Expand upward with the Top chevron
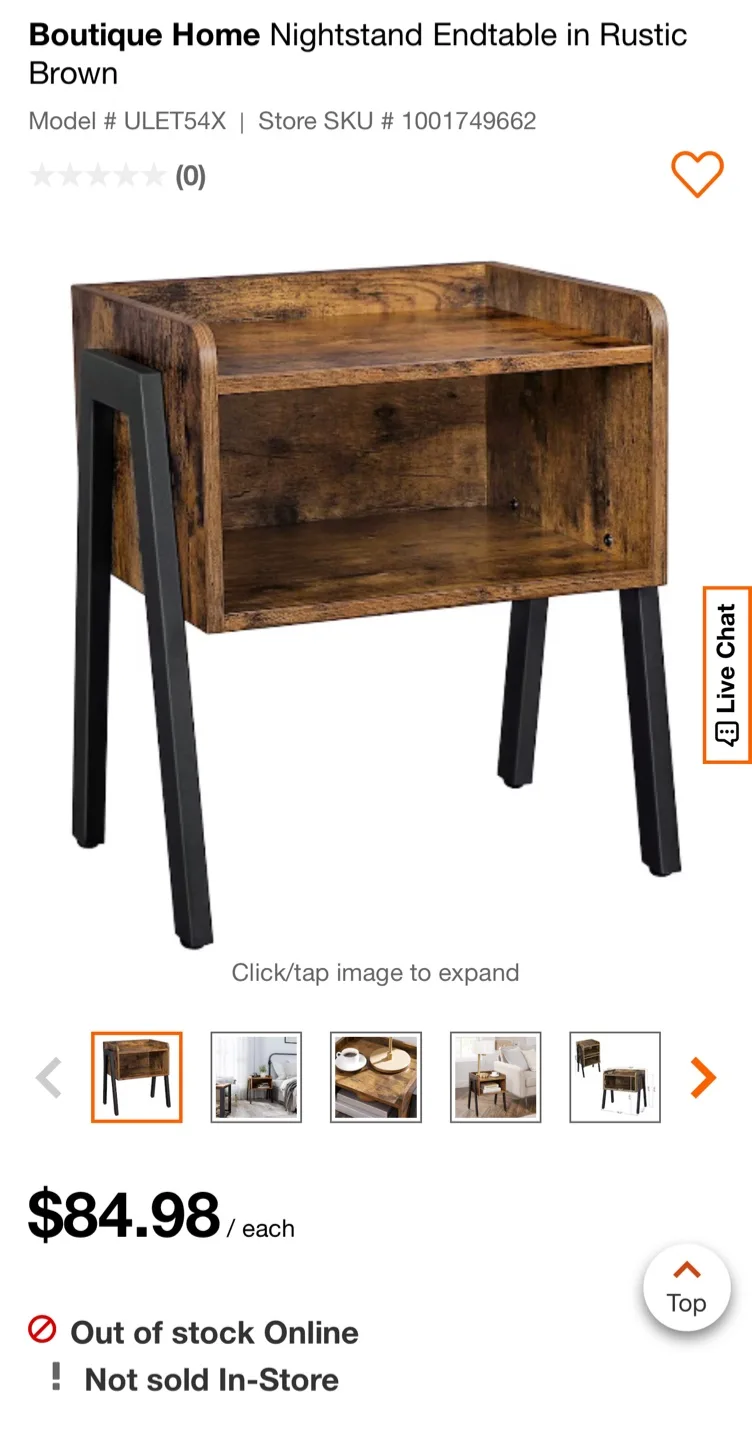The width and height of the screenshot is (752, 1440). 685,1270
